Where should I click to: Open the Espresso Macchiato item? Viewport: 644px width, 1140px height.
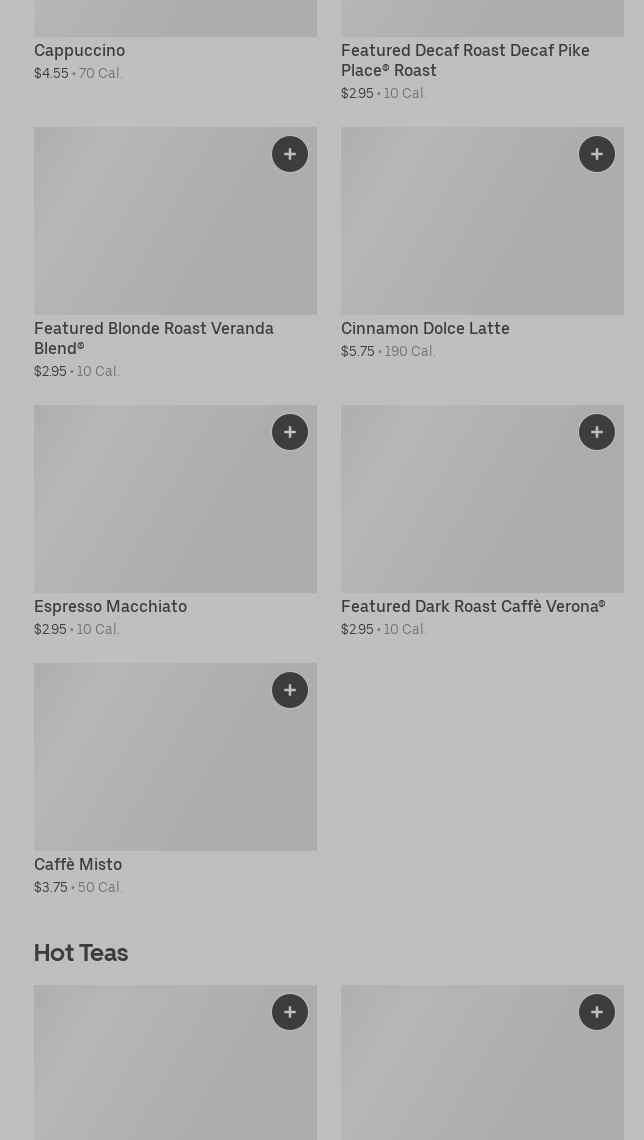(175, 508)
